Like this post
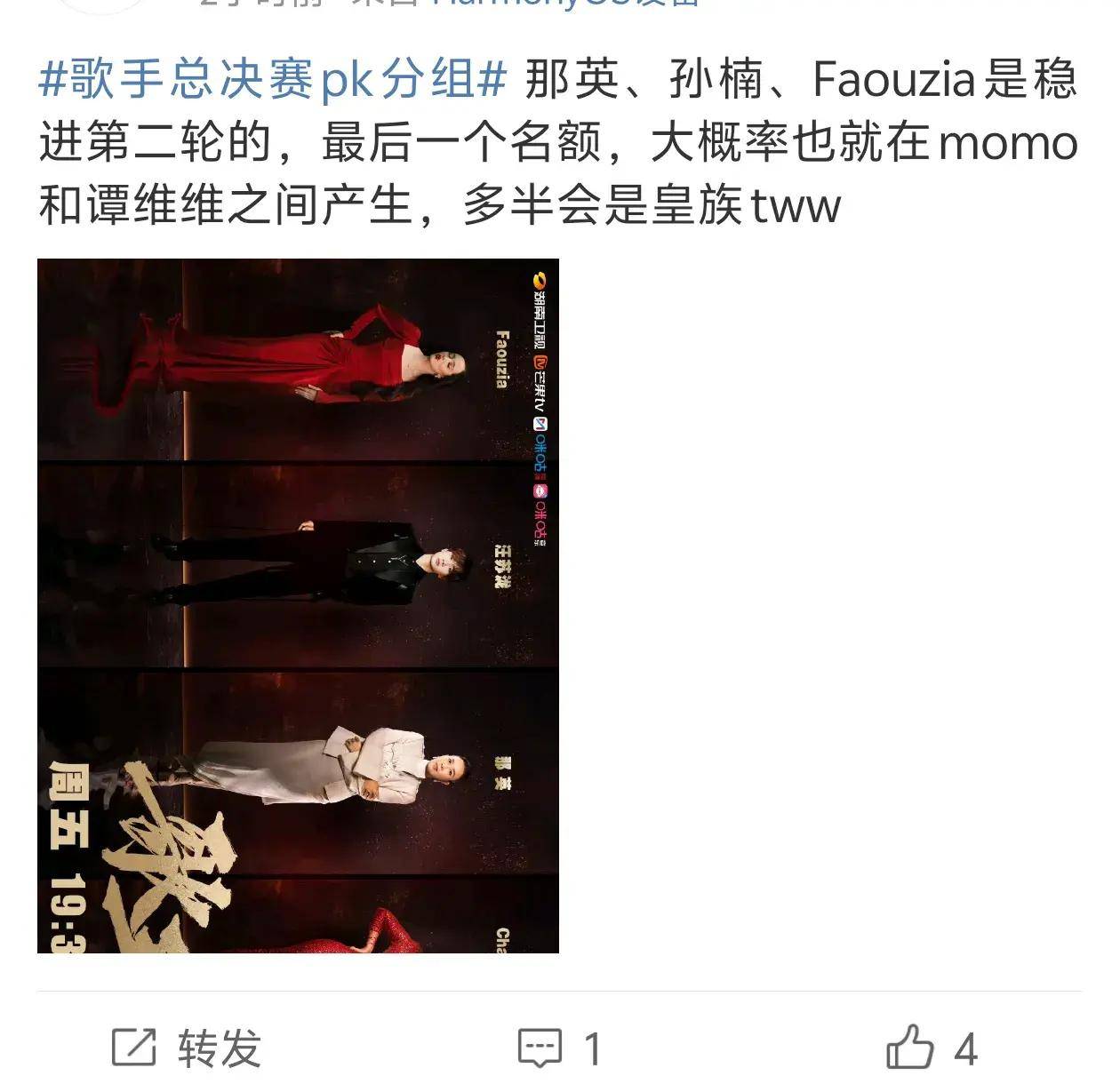This screenshot has width=1120, height=1084. 931,1048
